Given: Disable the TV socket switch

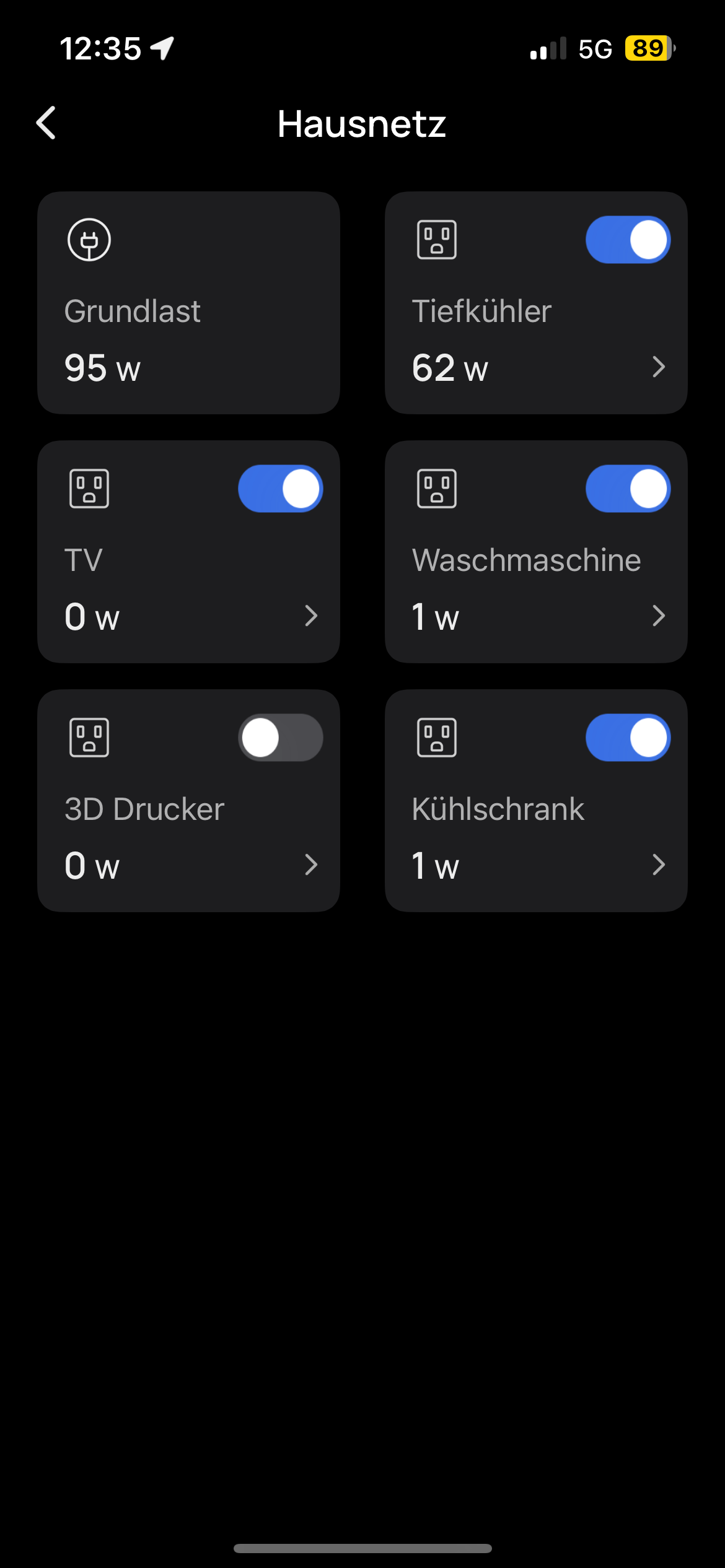Looking at the screenshot, I should pyautogui.click(x=280, y=489).
